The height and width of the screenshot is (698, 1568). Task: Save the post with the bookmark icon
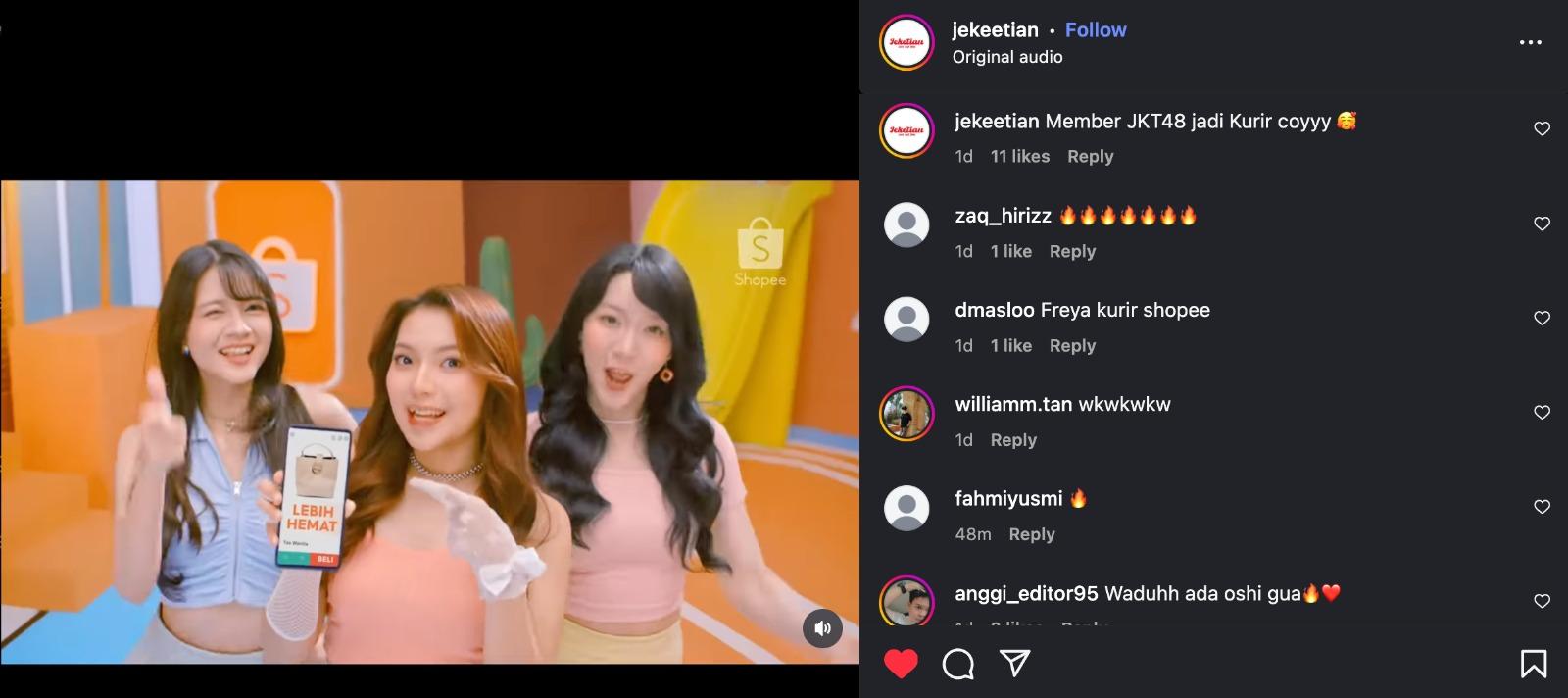pyautogui.click(x=1533, y=664)
